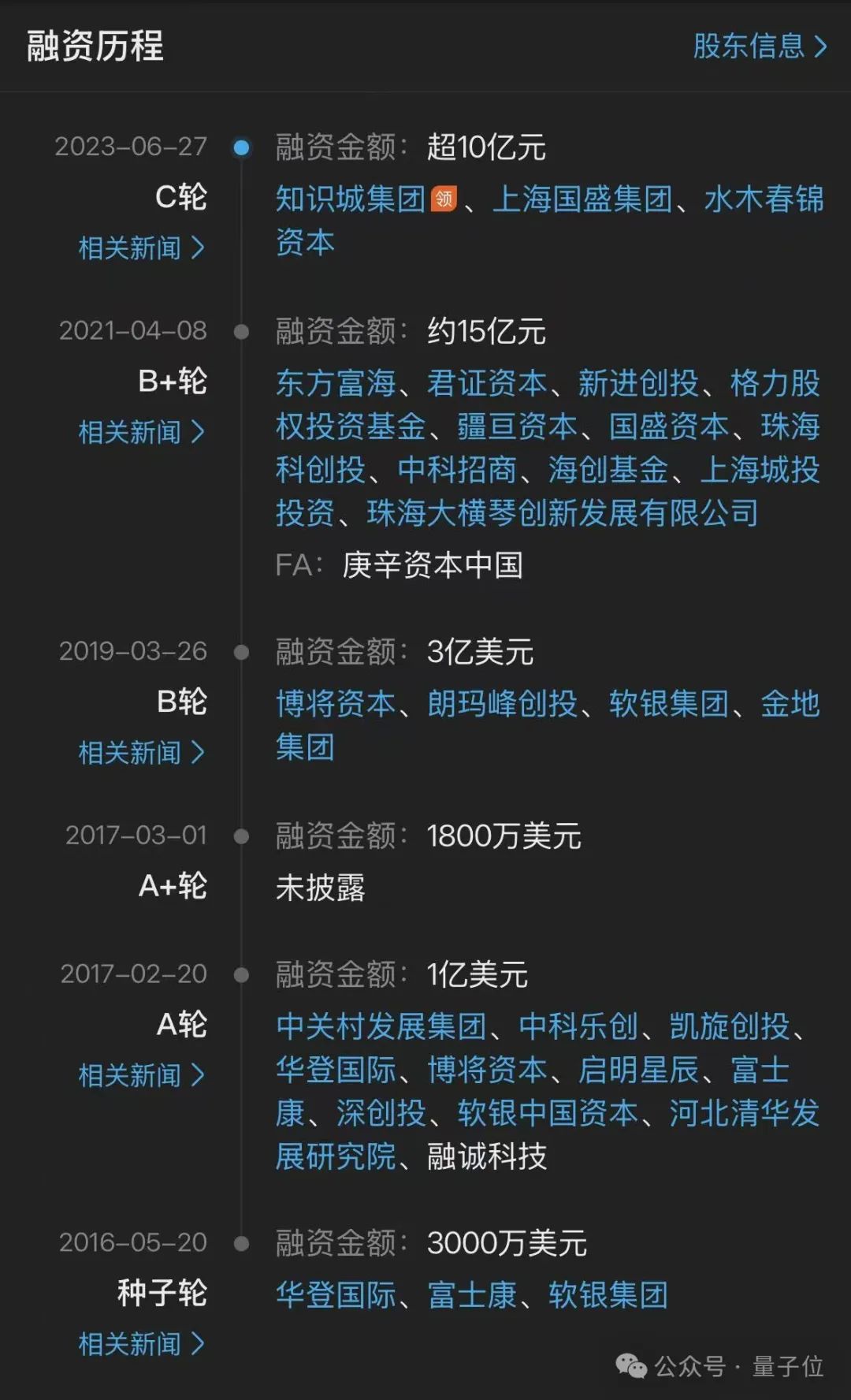
Task: Open investor 凯旋创投
Action: 730,1026
